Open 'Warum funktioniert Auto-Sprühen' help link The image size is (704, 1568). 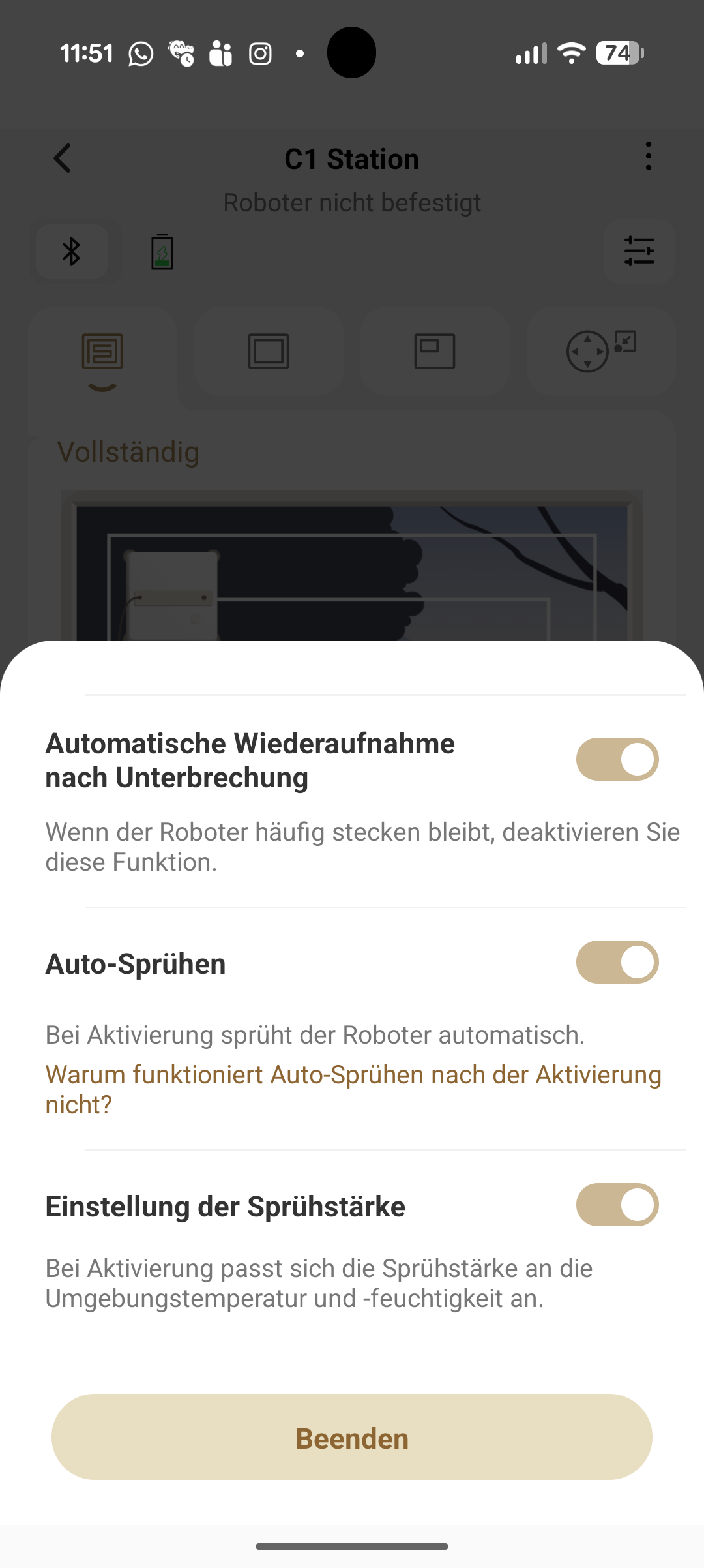[x=352, y=1089]
